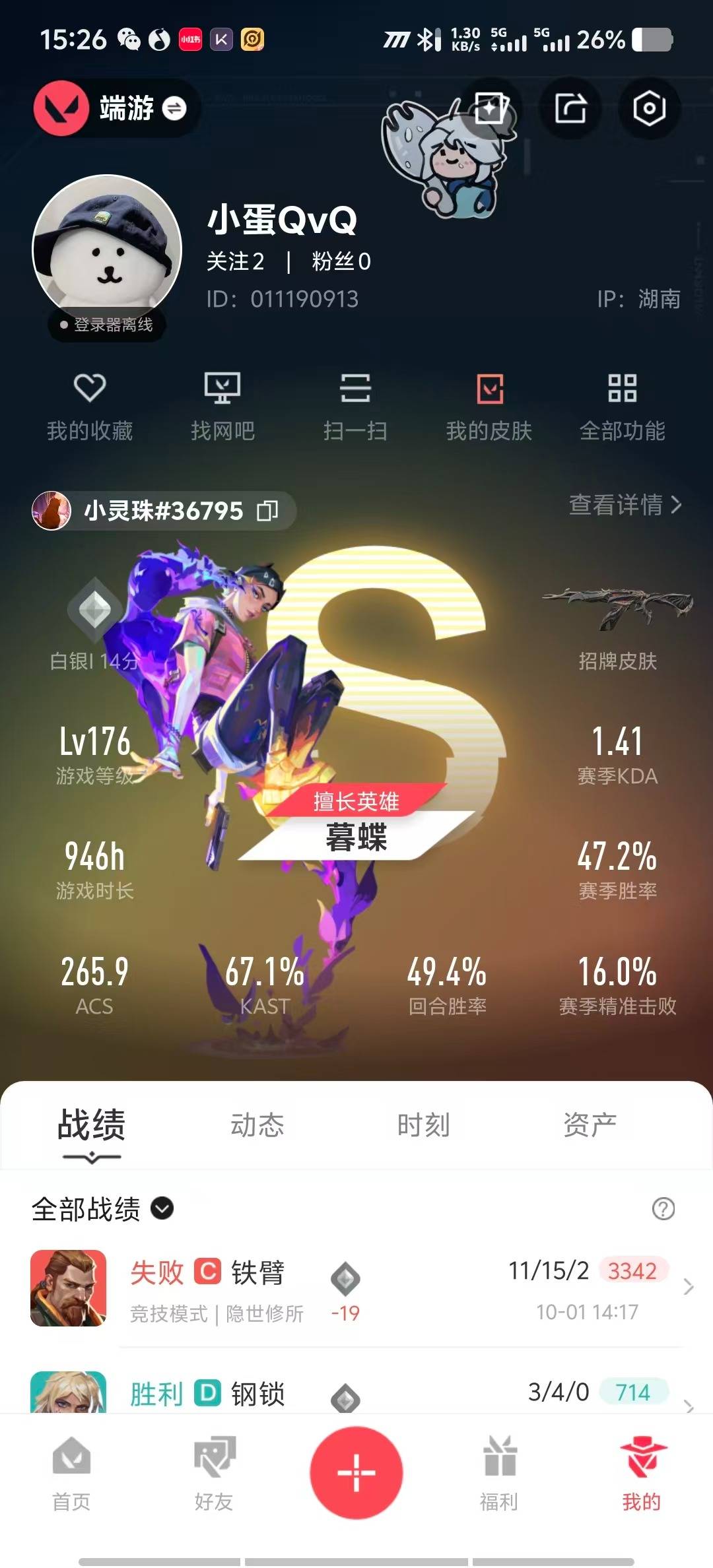Go to the 首页 home tab
This screenshot has height=1568, width=713.
coord(71,1473)
